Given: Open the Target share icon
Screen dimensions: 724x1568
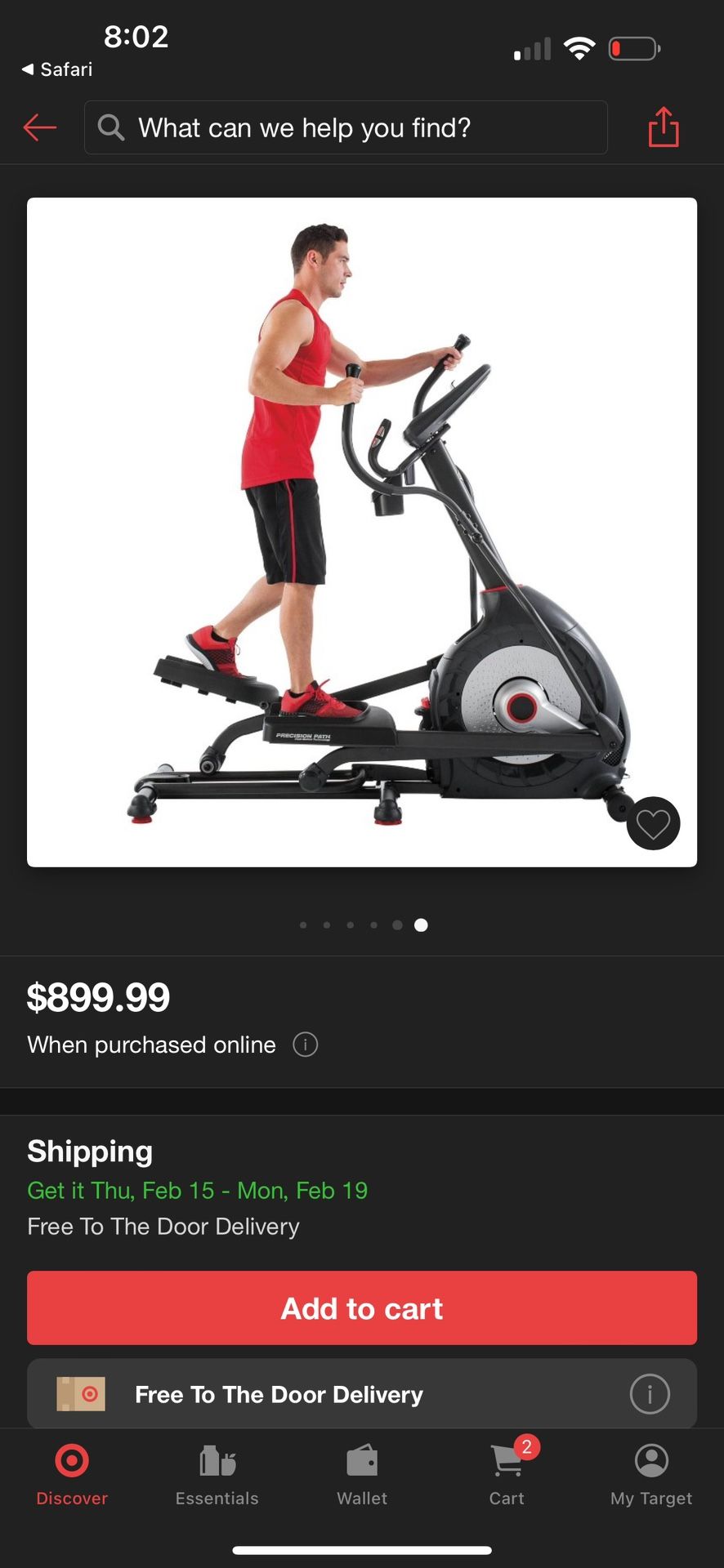Looking at the screenshot, I should [x=664, y=127].
